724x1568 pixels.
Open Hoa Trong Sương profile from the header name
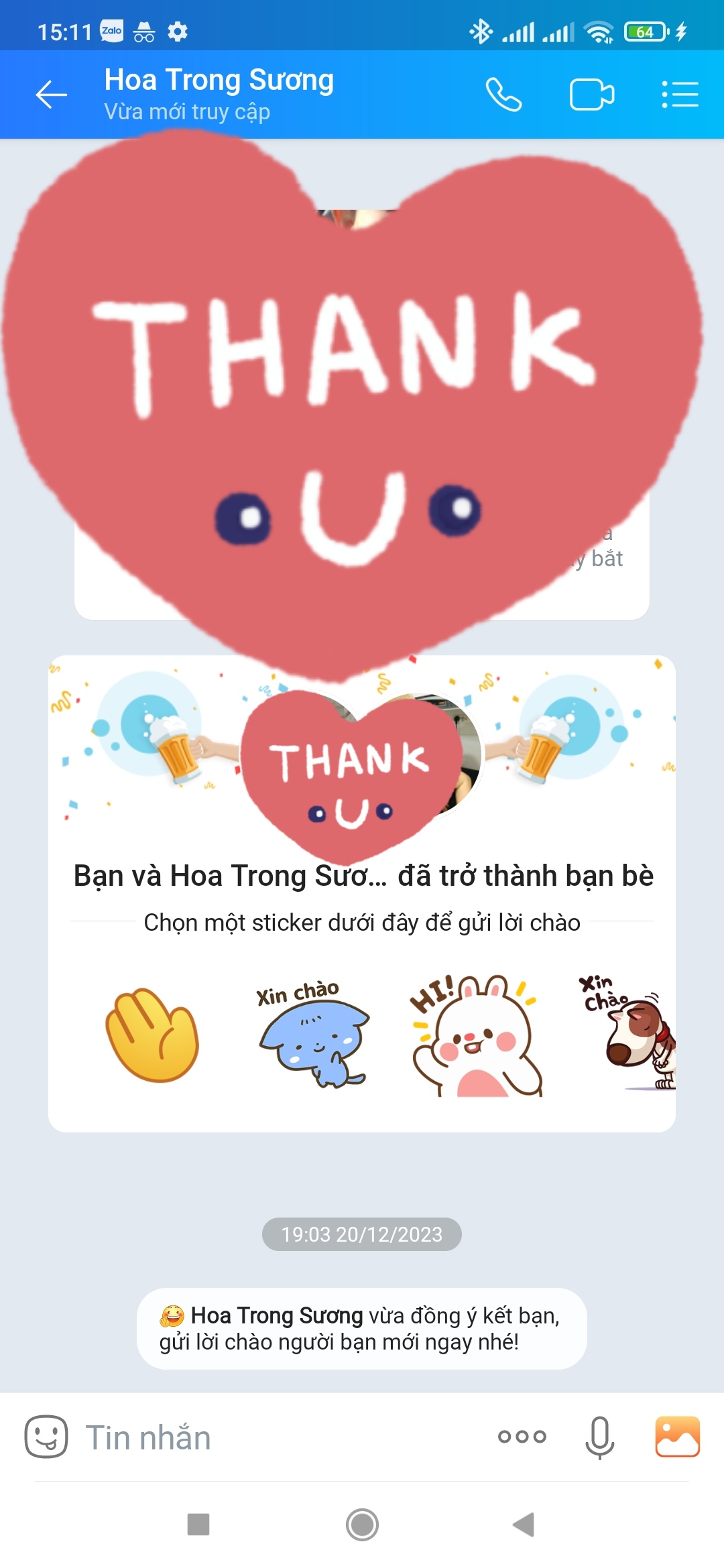coord(219,81)
